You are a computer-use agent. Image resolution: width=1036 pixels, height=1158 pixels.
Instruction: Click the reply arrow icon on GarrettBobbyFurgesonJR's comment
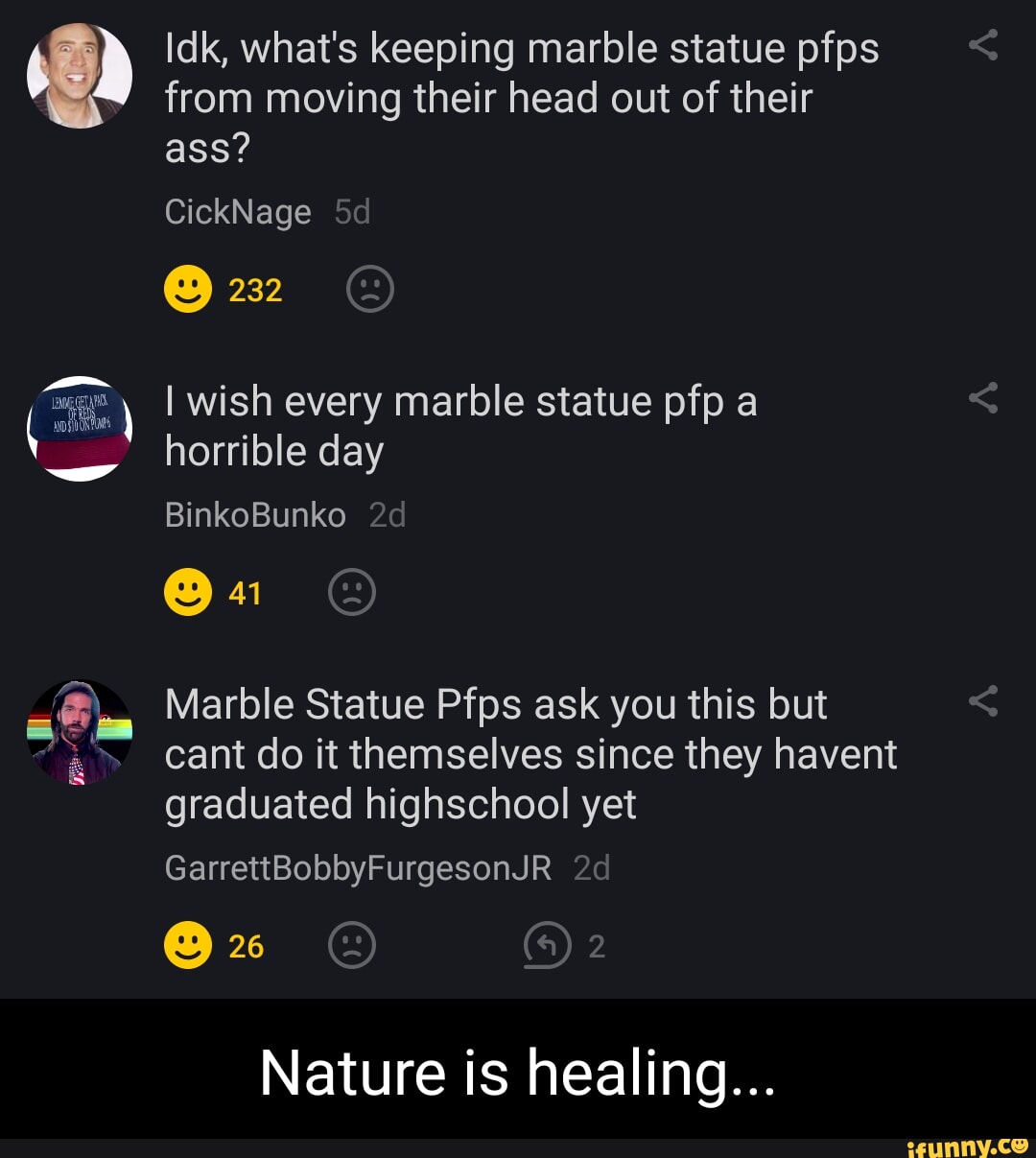point(544,944)
